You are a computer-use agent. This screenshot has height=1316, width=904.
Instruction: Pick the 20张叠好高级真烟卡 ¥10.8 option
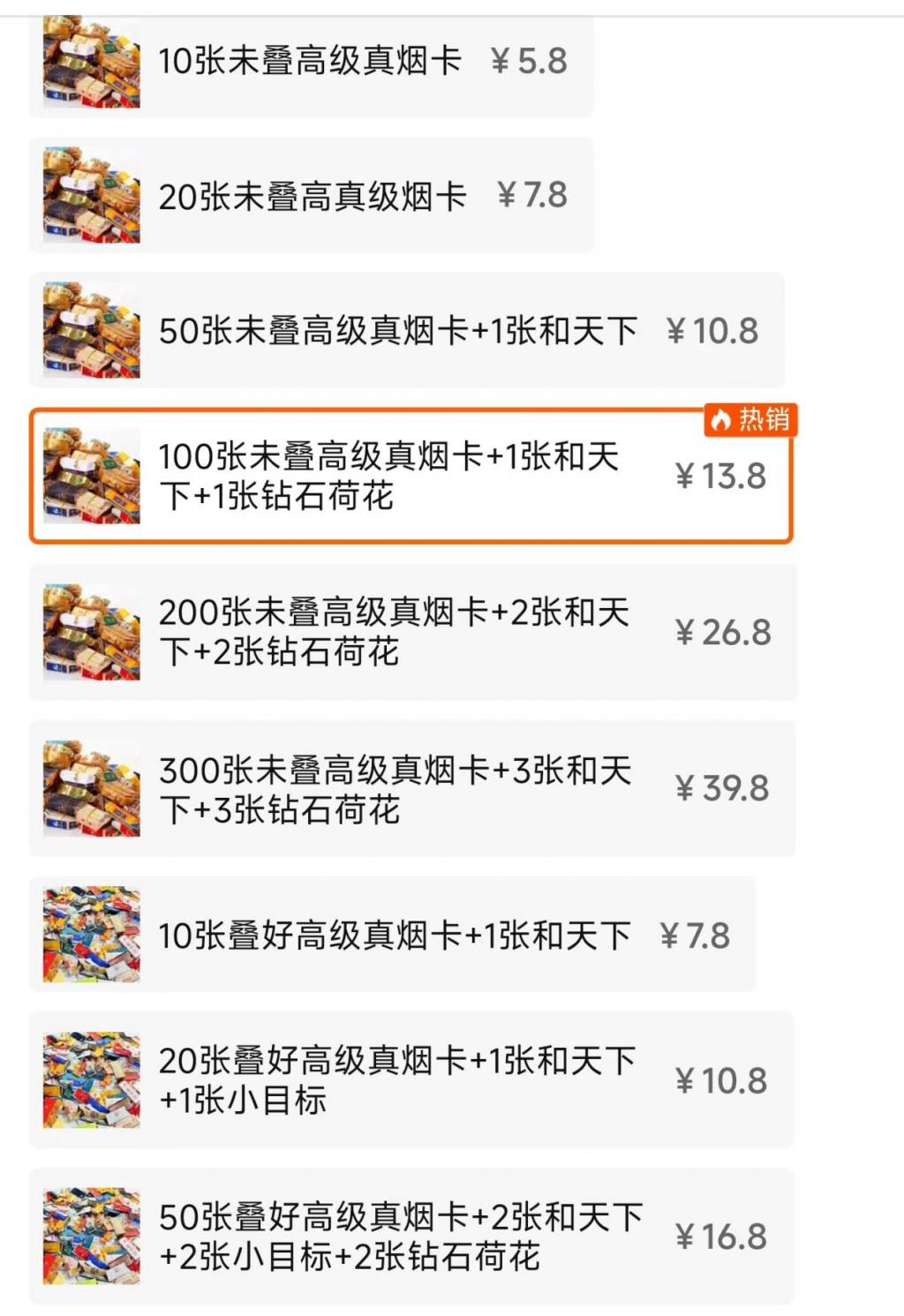411,1080
